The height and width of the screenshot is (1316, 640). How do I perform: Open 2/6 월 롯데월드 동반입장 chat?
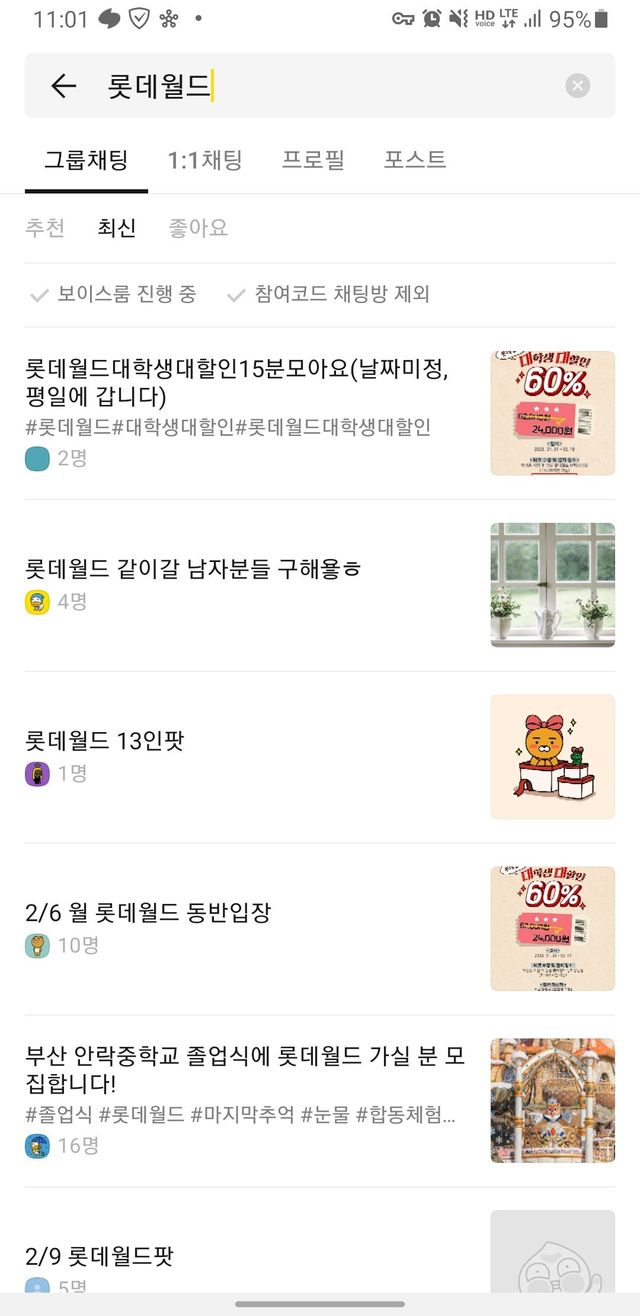[x=148, y=913]
